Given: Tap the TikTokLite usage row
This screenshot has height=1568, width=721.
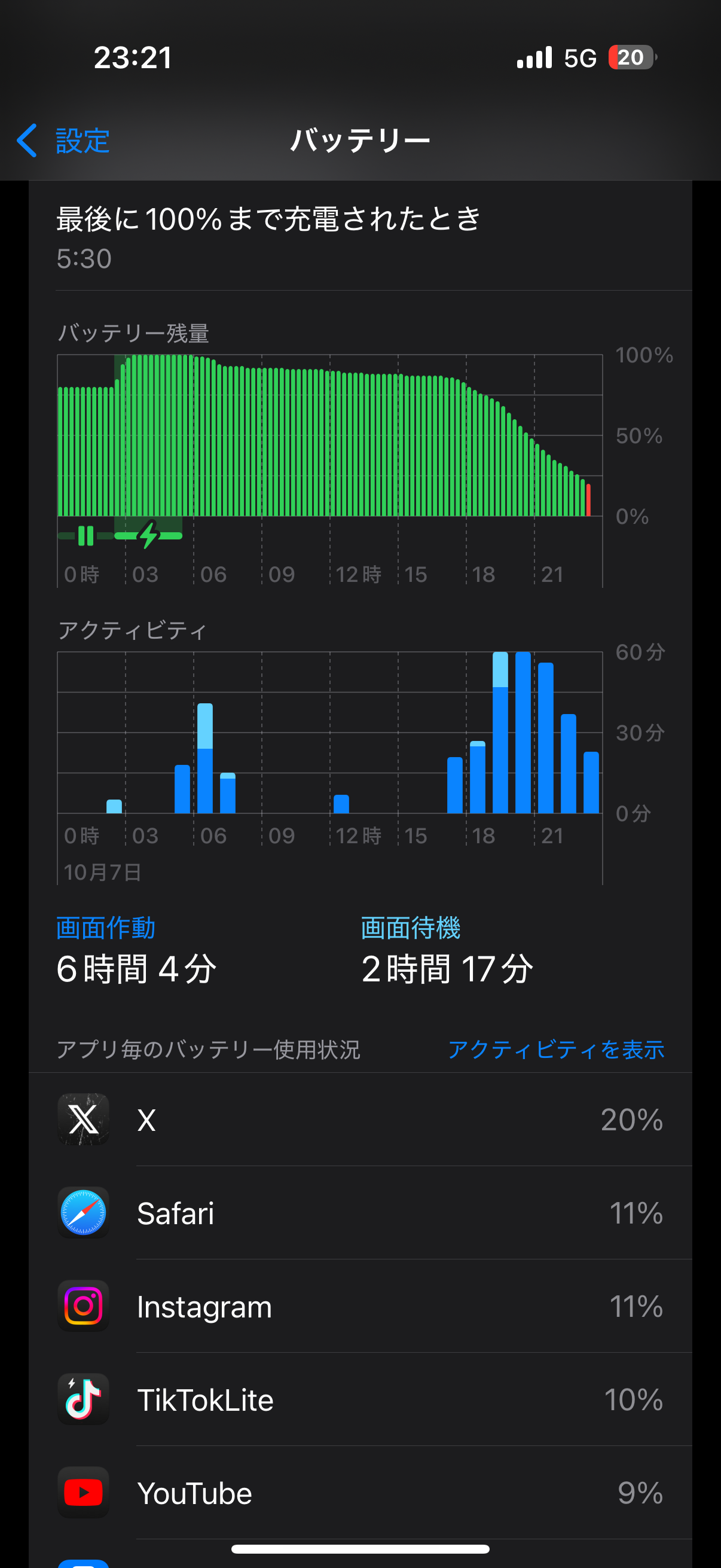Looking at the screenshot, I should coord(360,1399).
